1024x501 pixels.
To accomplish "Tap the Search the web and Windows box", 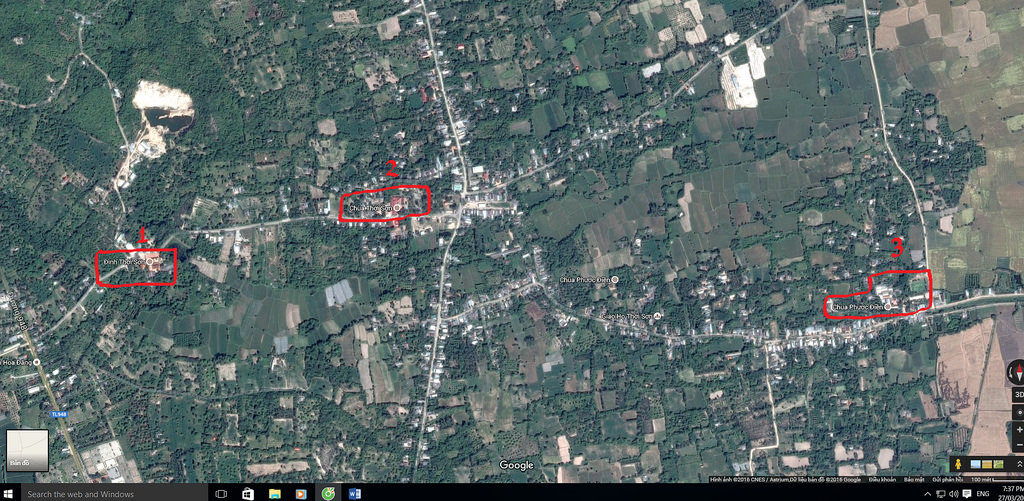I will [x=110, y=493].
